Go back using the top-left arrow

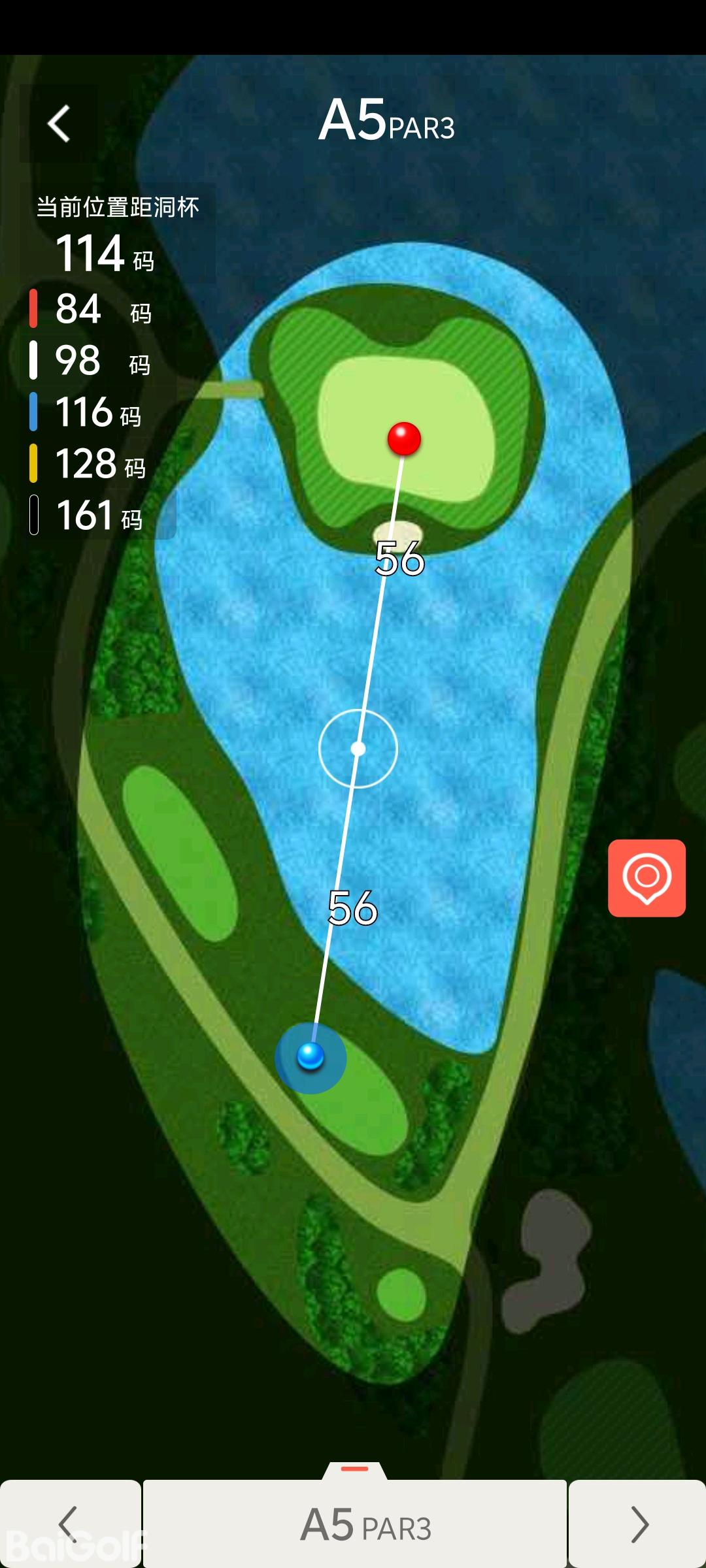tap(59, 123)
